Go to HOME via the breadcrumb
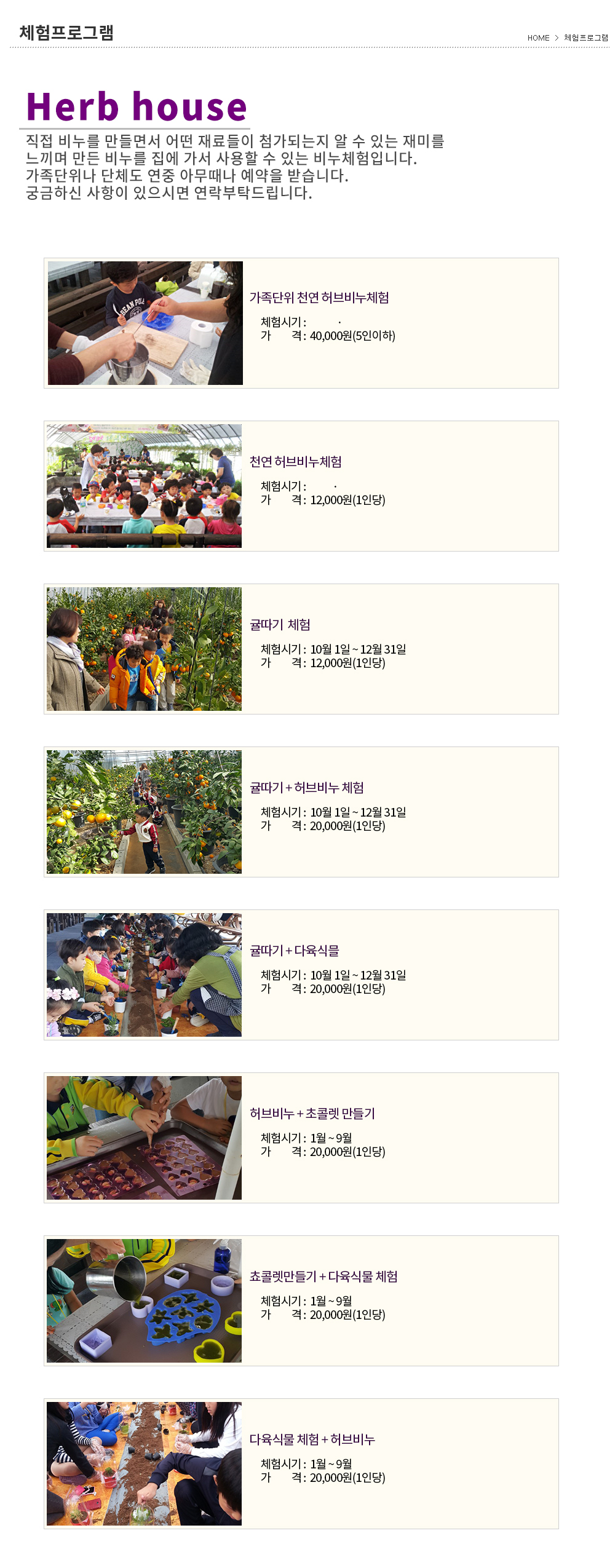615x1568 pixels. [x=538, y=38]
